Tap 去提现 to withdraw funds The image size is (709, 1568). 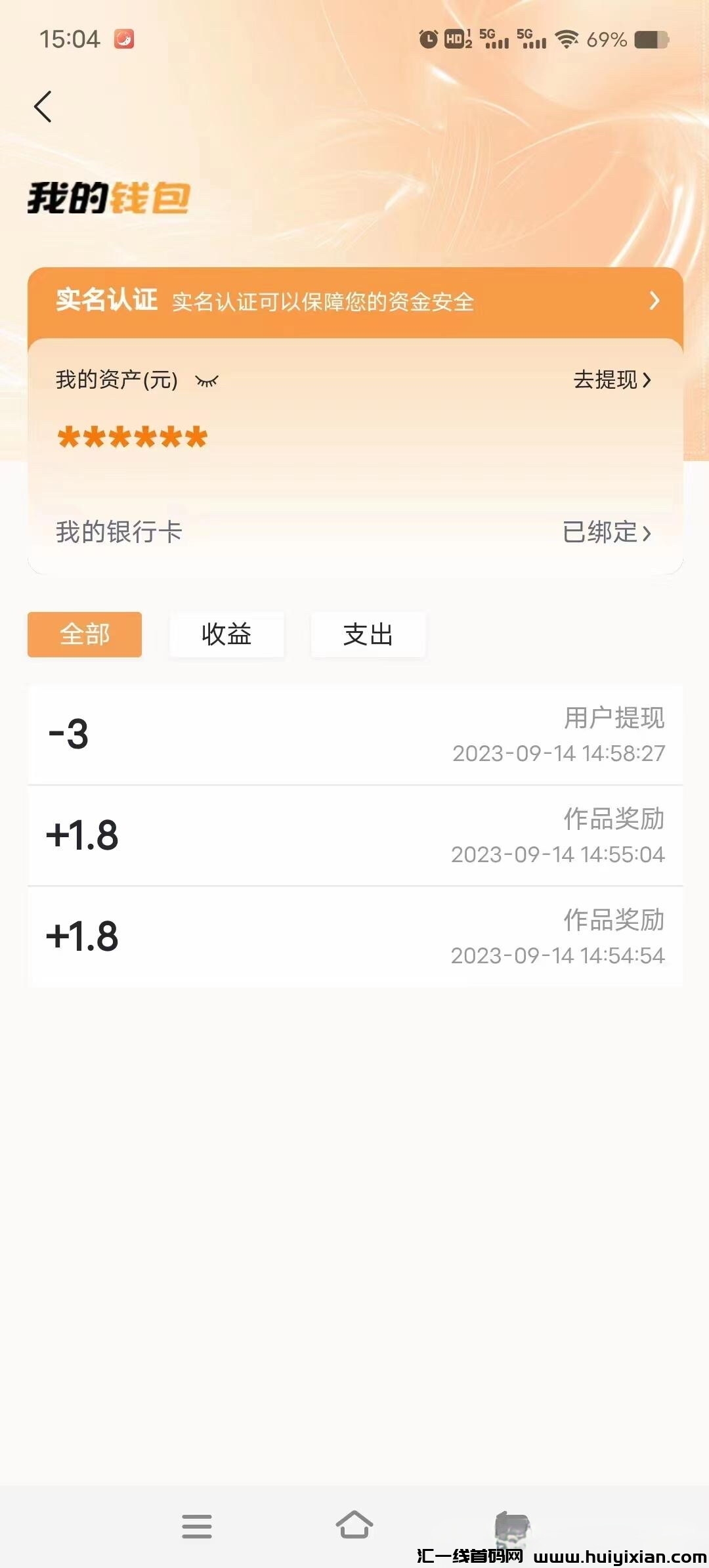tap(611, 380)
